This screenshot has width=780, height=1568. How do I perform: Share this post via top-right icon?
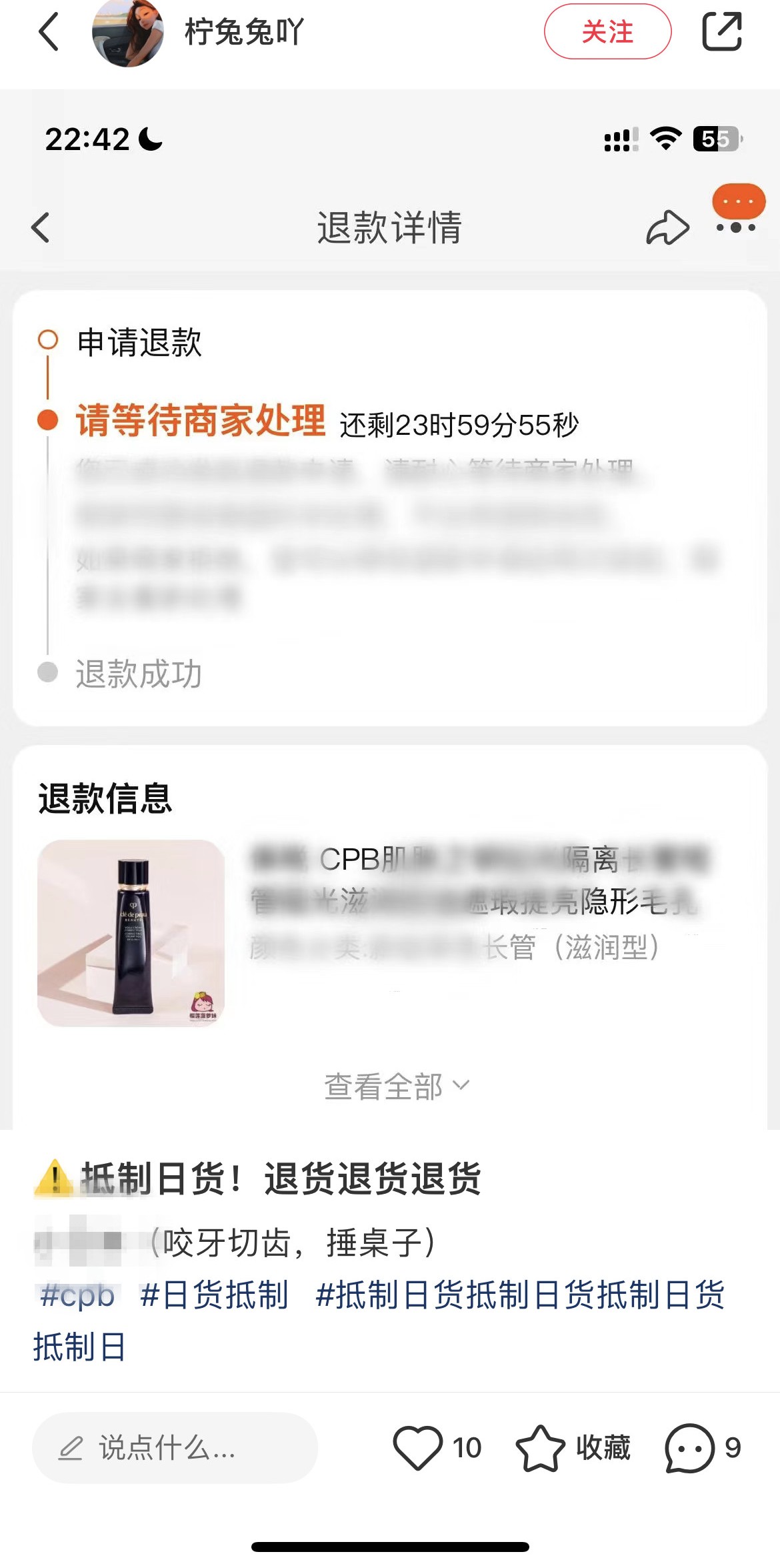point(722,31)
